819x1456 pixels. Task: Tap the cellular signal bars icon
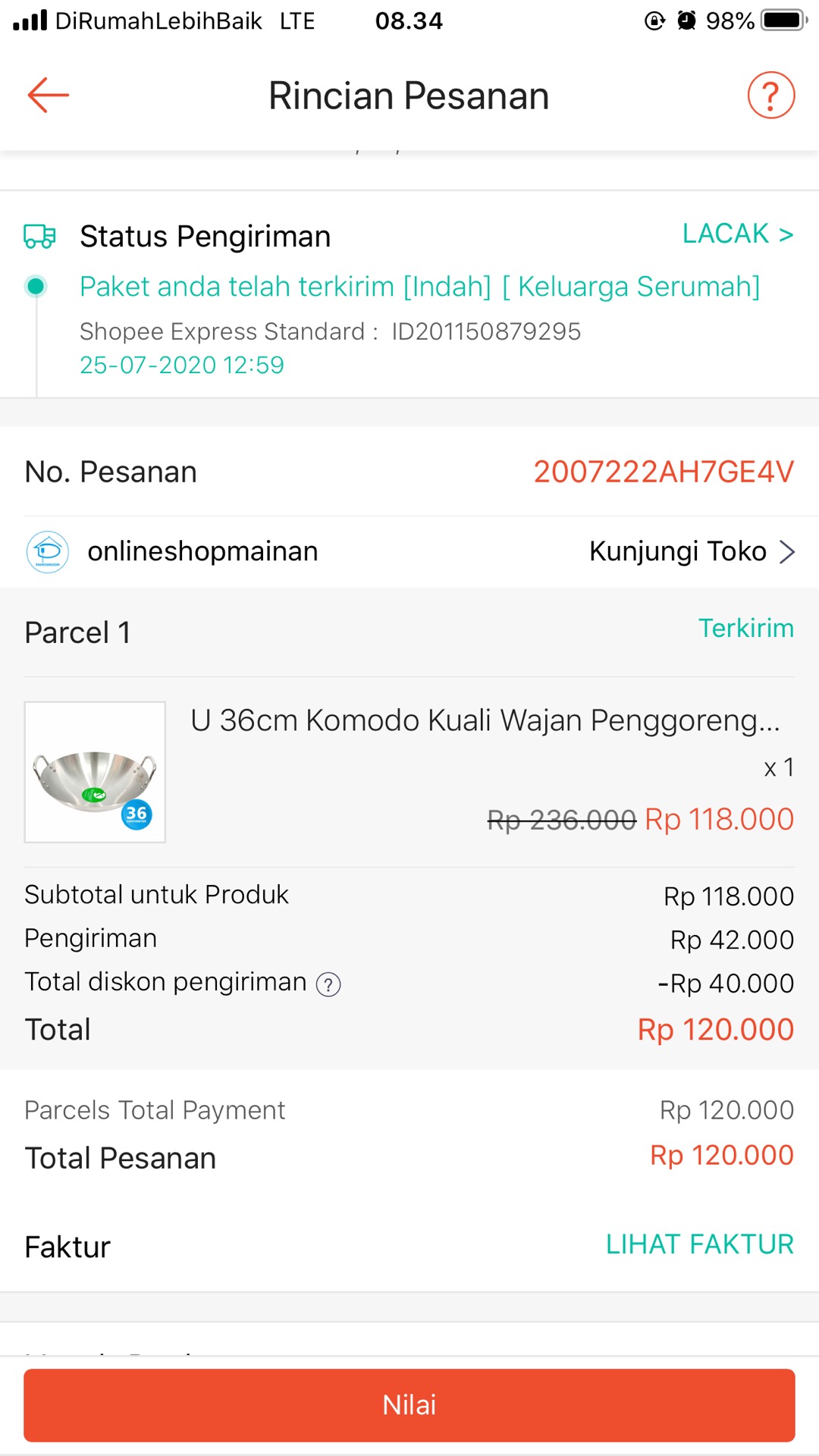(x=28, y=20)
